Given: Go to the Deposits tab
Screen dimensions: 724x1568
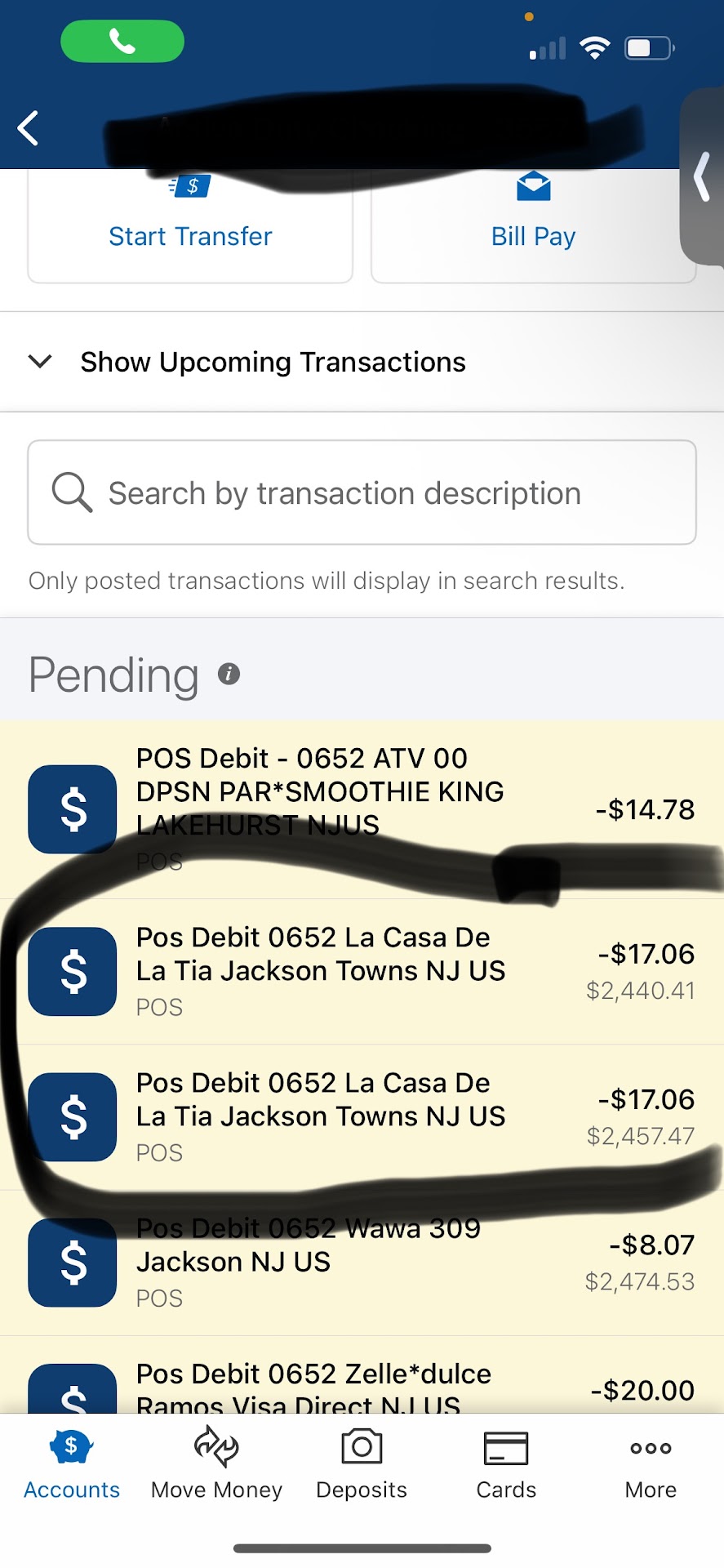Looking at the screenshot, I should point(362,1464).
